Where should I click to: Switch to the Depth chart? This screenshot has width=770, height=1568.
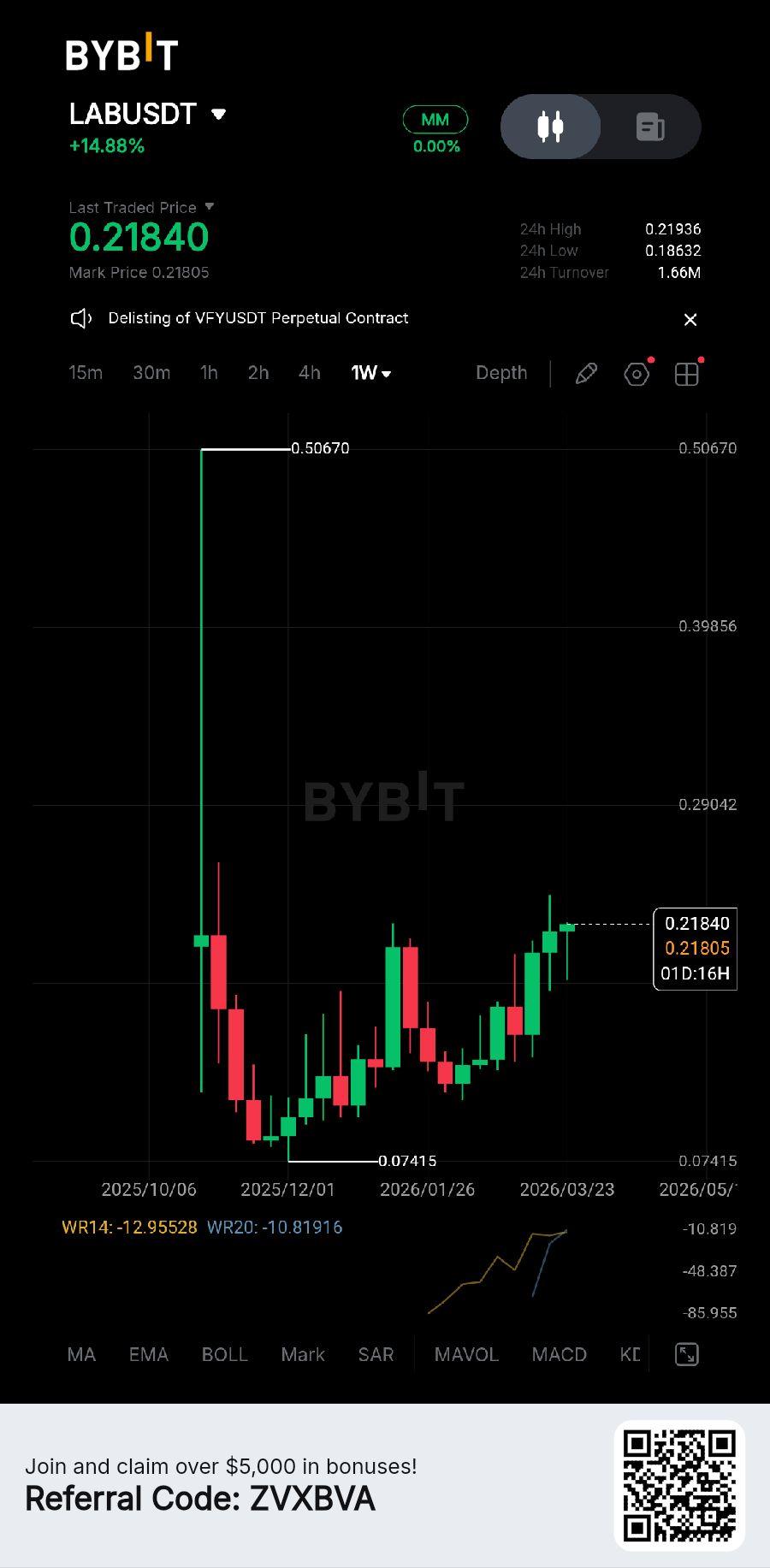(501, 373)
